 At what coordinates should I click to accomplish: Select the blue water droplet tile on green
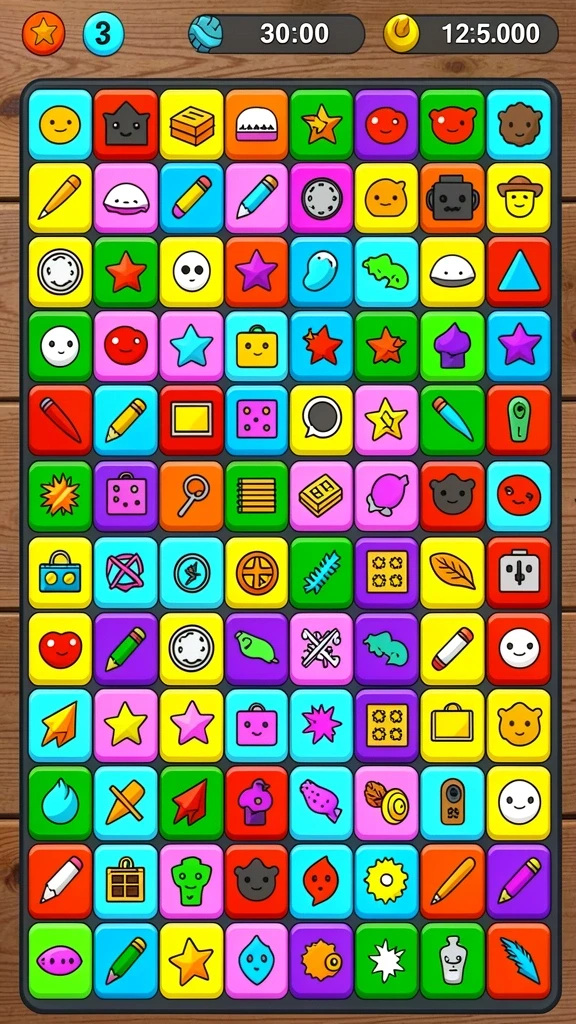coord(60,802)
